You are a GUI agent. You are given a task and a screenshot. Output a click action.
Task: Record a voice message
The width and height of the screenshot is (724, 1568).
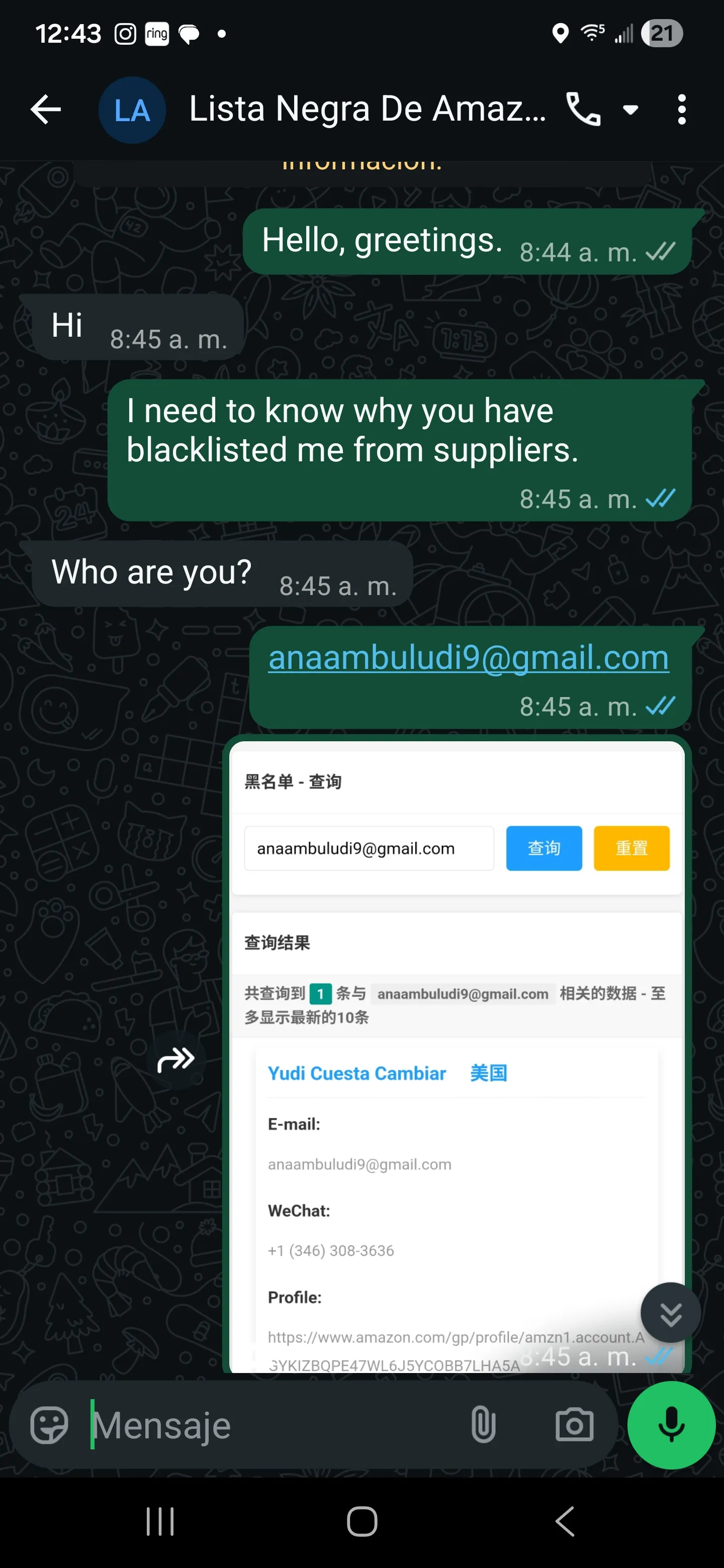click(x=671, y=1425)
